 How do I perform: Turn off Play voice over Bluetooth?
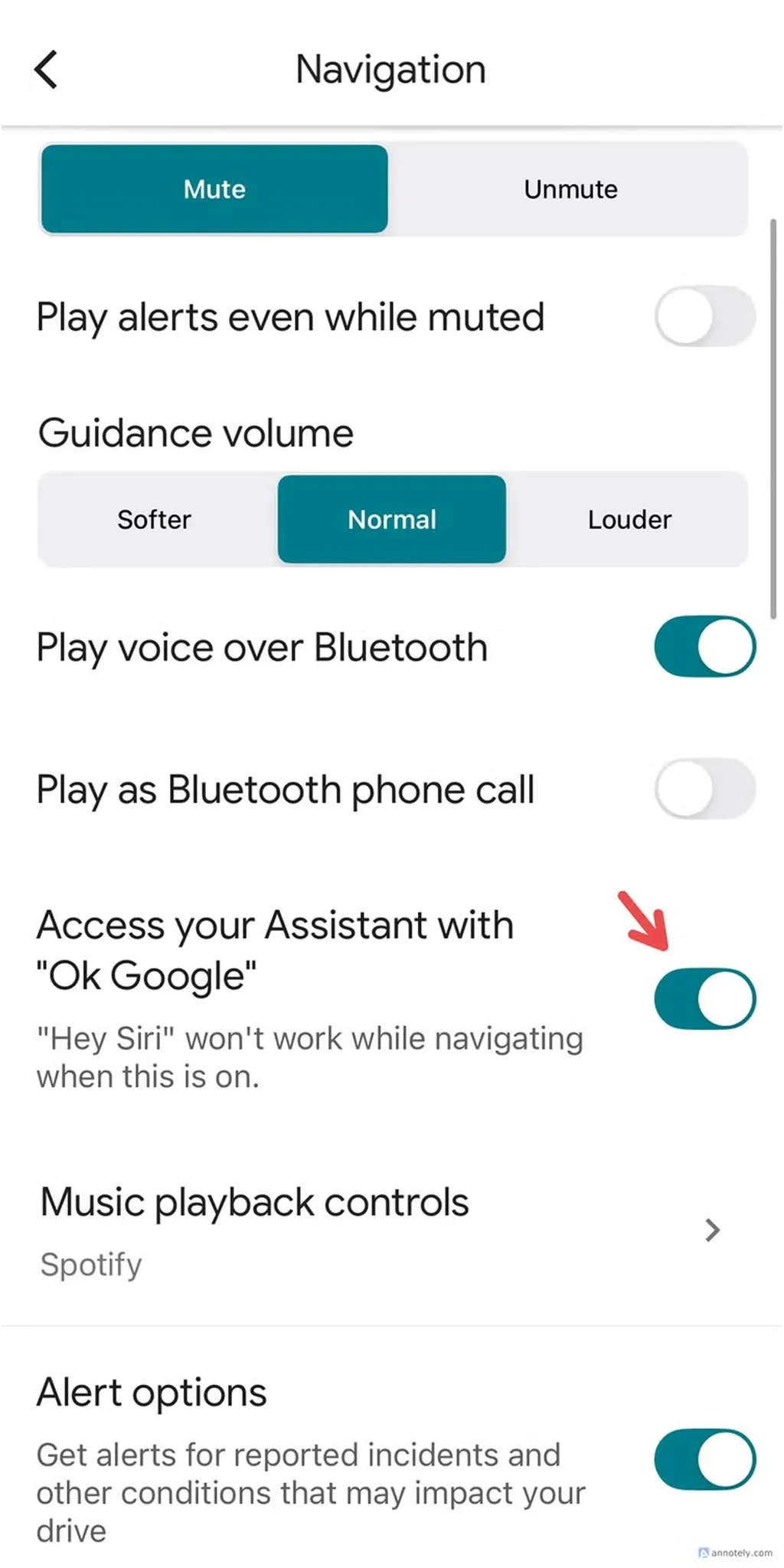coord(704,647)
